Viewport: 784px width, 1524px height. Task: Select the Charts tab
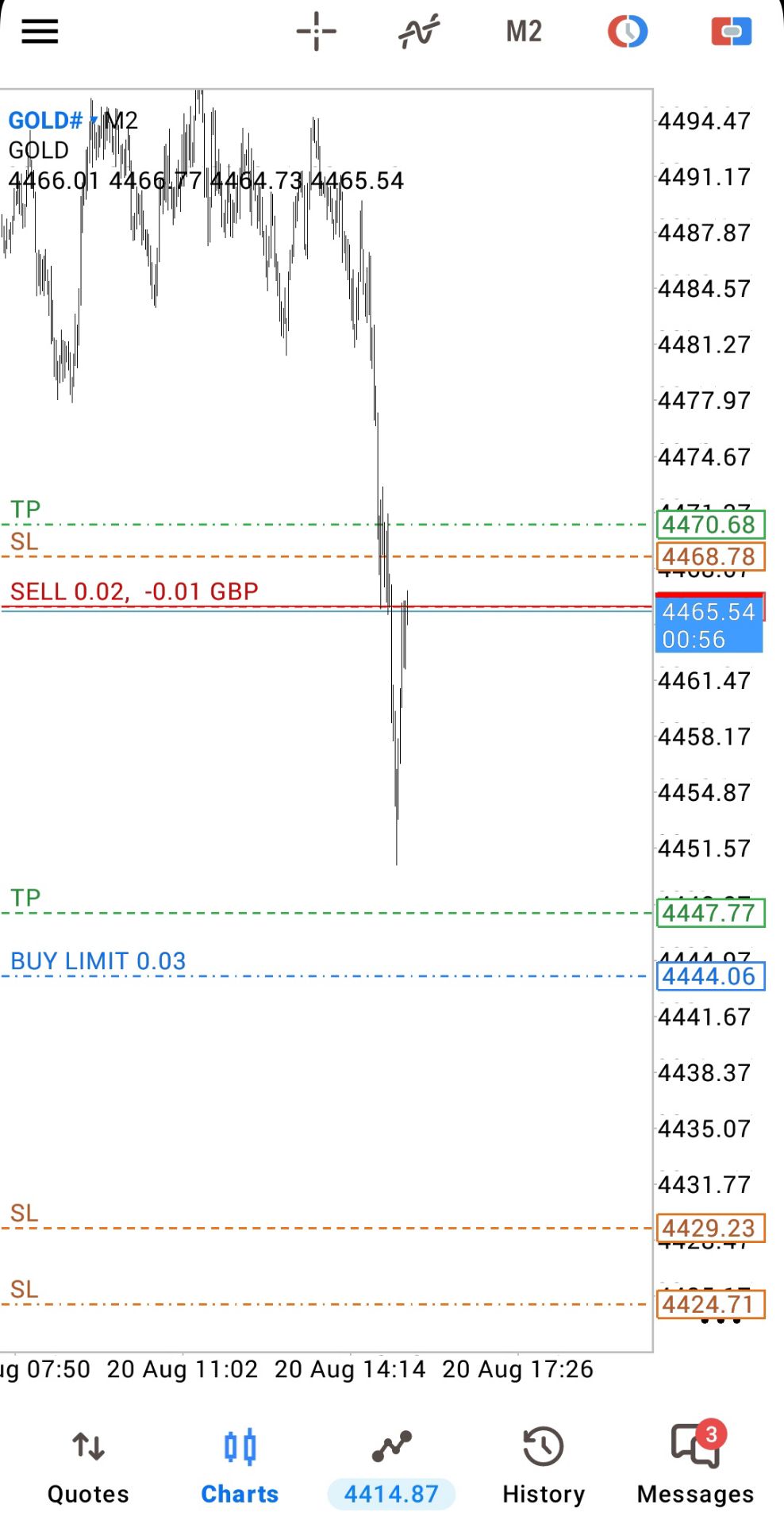coord(240,1467)
